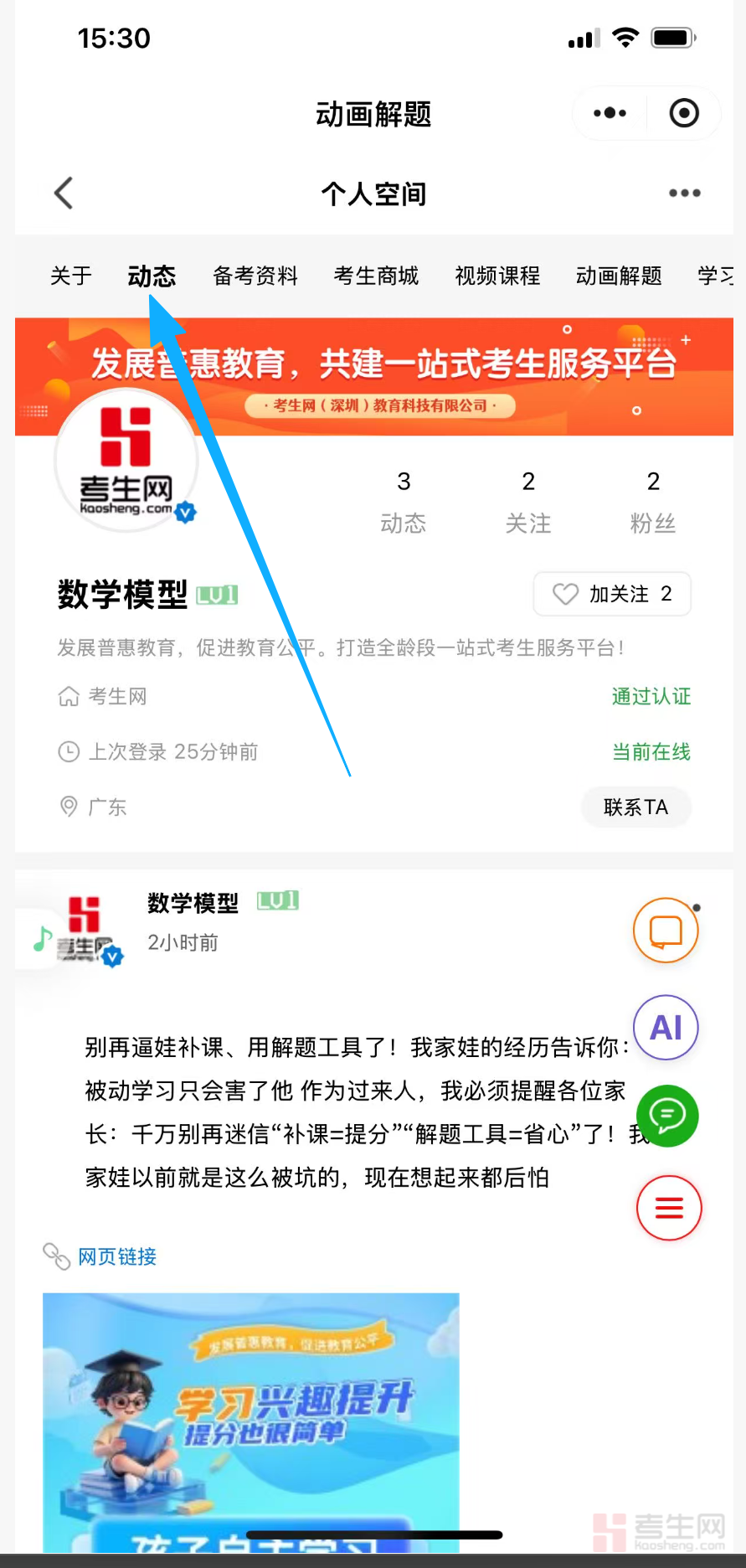This screenshot has height=1568, width=746.
Task: Switch to the 关于 tab
Action: click(x=71, y=276)
